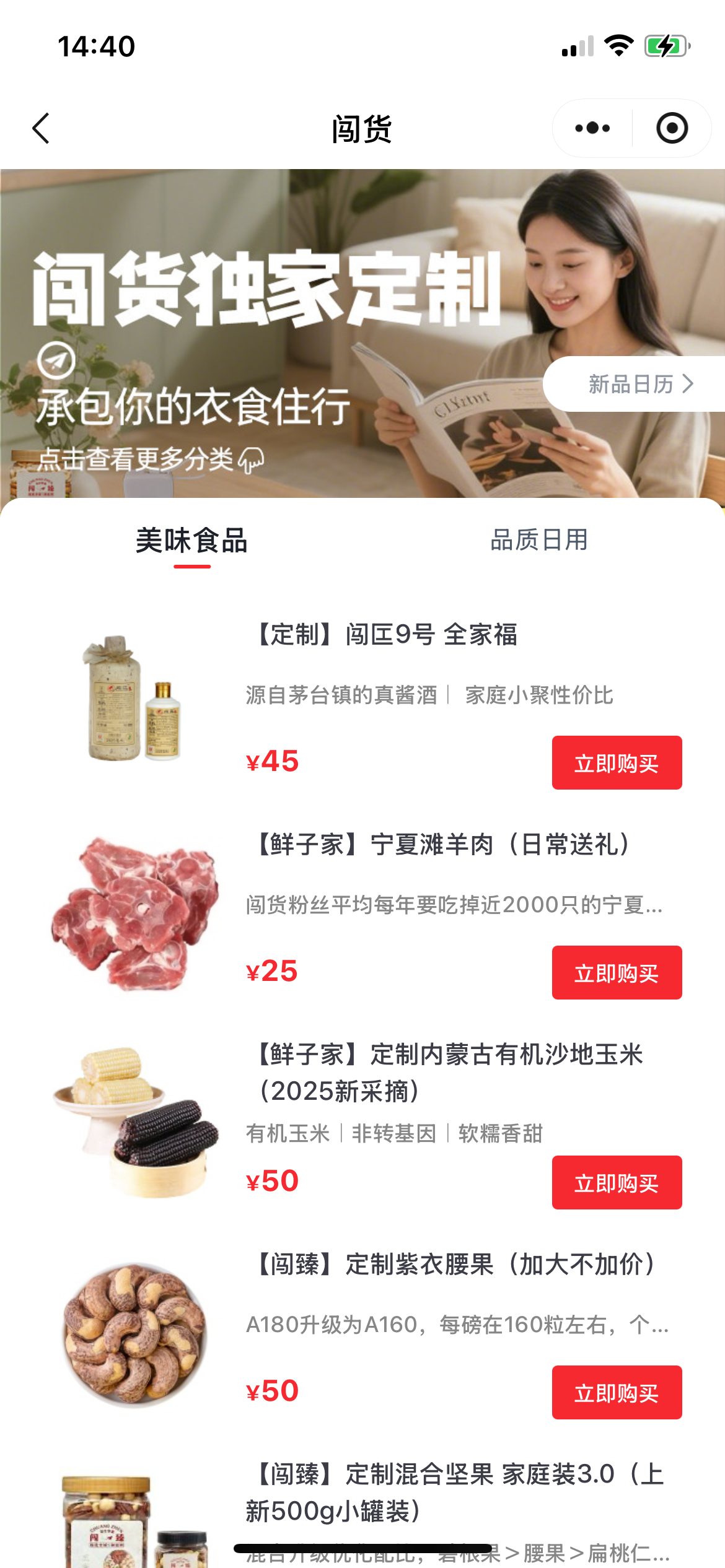Go back from the 闯货 page
Image resolution: width=725 pixels, height=1568 pixels.
41,129
